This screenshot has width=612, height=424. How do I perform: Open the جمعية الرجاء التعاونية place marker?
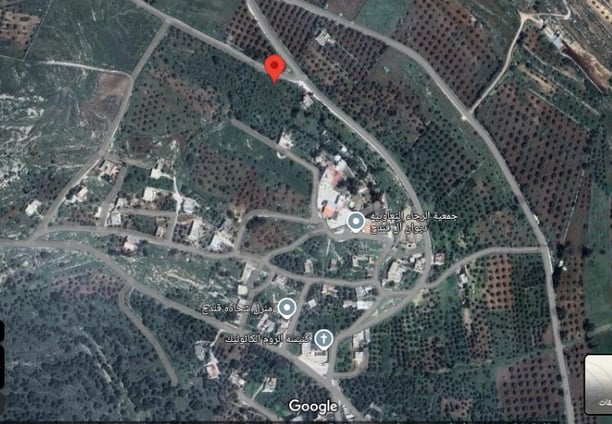coord(355,221)
